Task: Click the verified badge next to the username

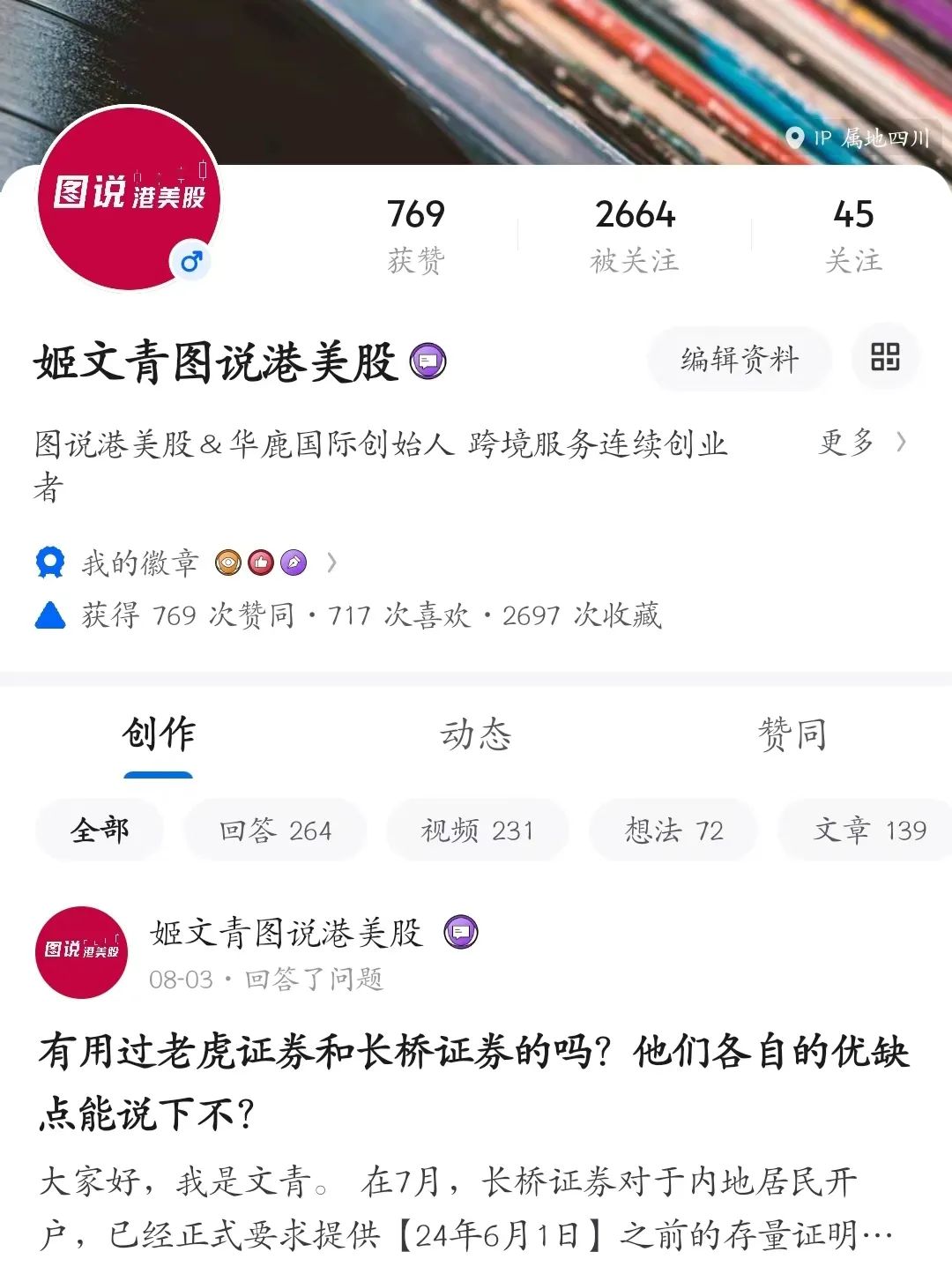Action: point(429,359)
